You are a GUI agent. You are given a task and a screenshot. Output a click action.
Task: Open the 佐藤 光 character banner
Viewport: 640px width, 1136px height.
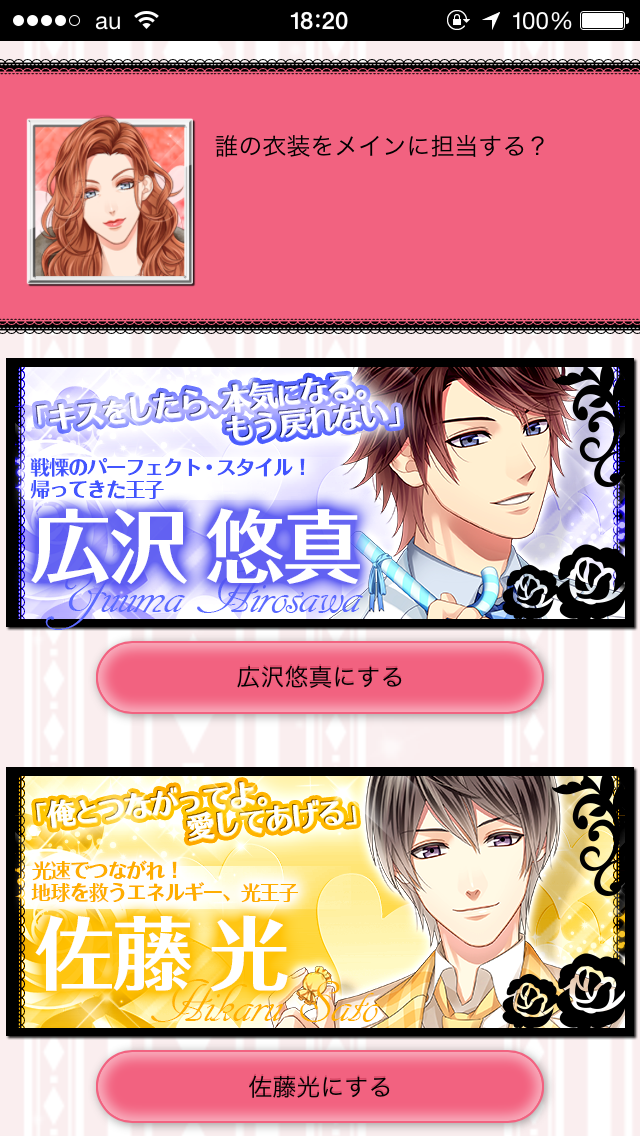click(320, 902)
